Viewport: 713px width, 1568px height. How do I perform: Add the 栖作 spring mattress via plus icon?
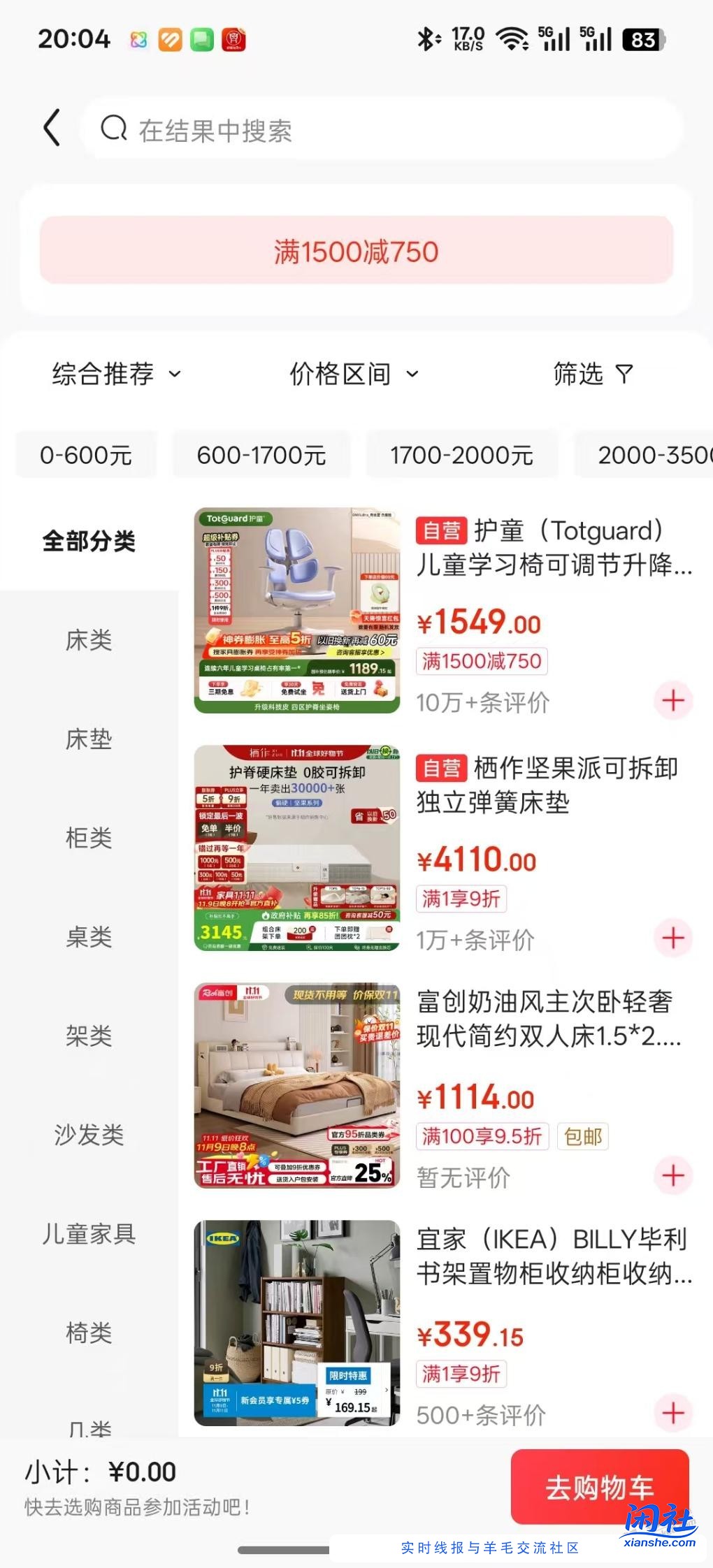(x=672, y=938)
